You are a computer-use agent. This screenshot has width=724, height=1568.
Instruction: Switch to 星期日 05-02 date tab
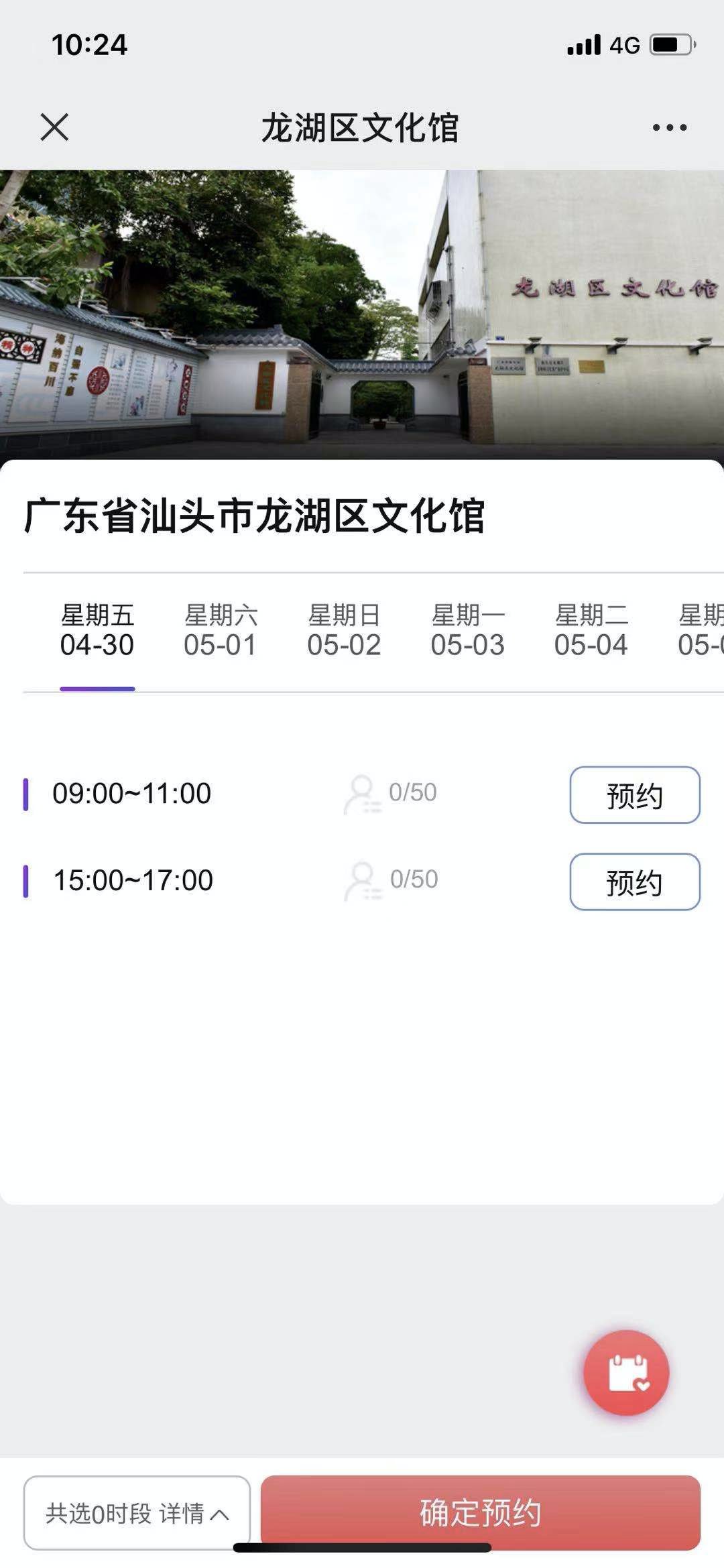344,630
